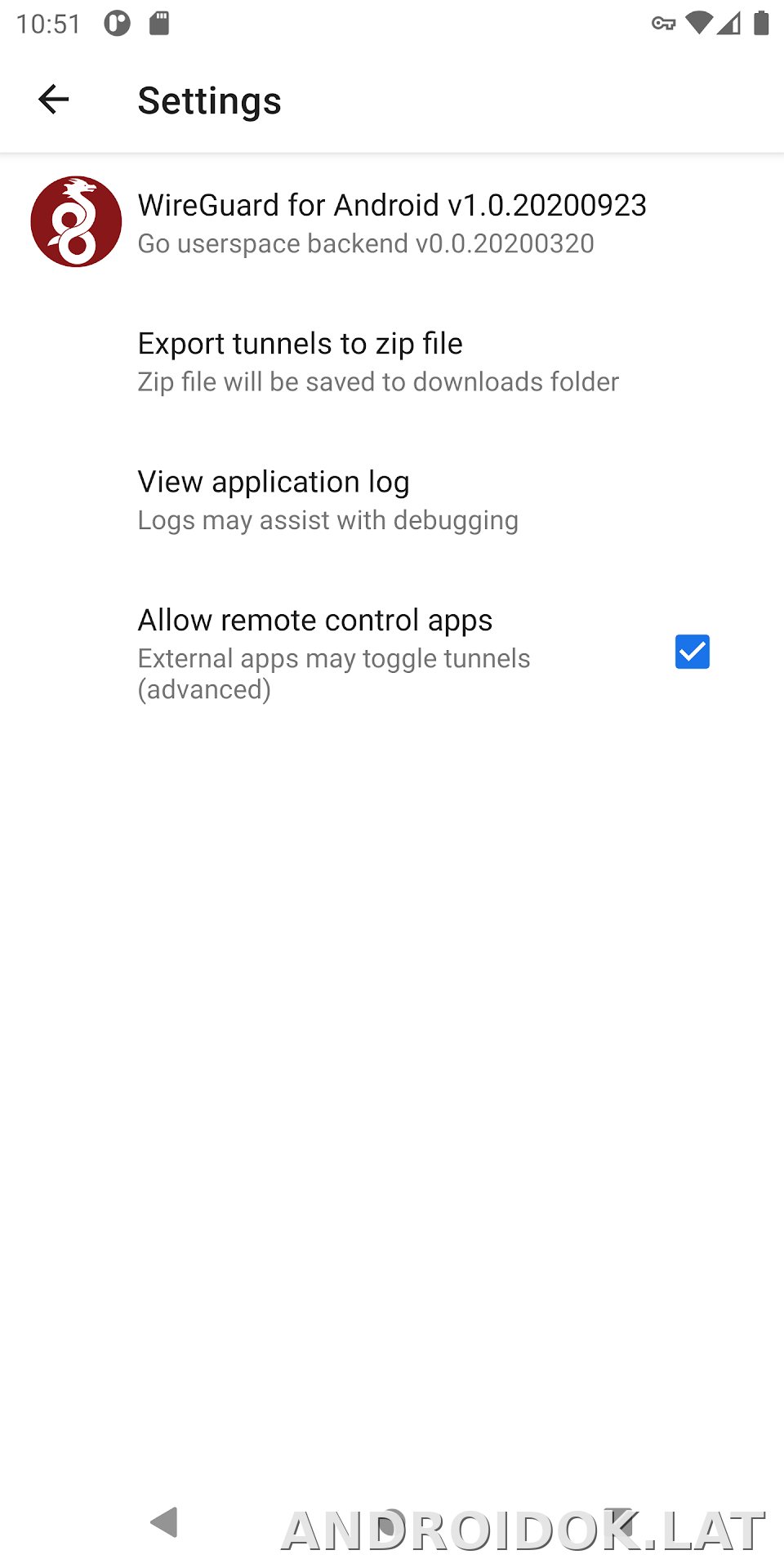This screenshot has height=1568, width=784.
Task: Tap the system back navigation button
Action: [x=165, y=1522]
